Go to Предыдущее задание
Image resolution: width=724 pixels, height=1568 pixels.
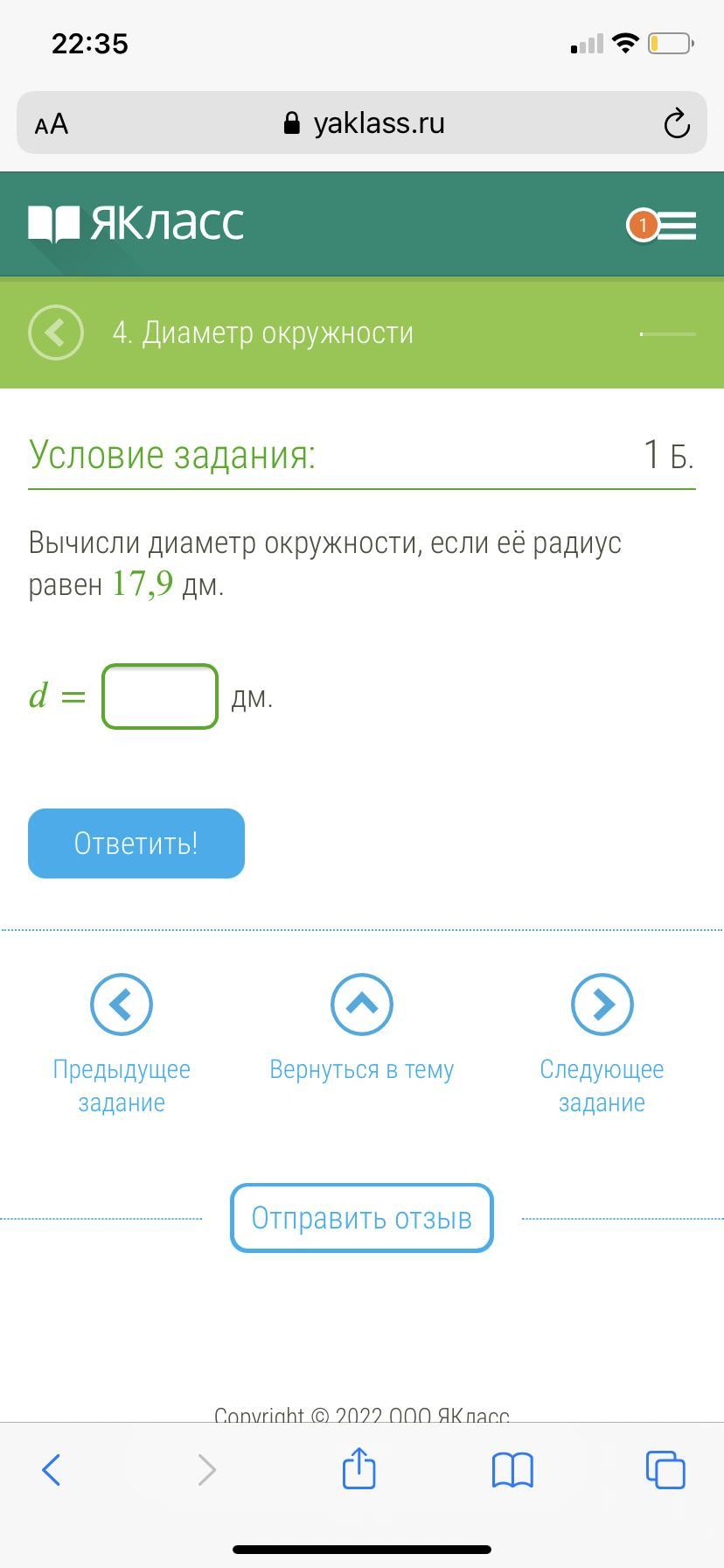pos(122,1045)
